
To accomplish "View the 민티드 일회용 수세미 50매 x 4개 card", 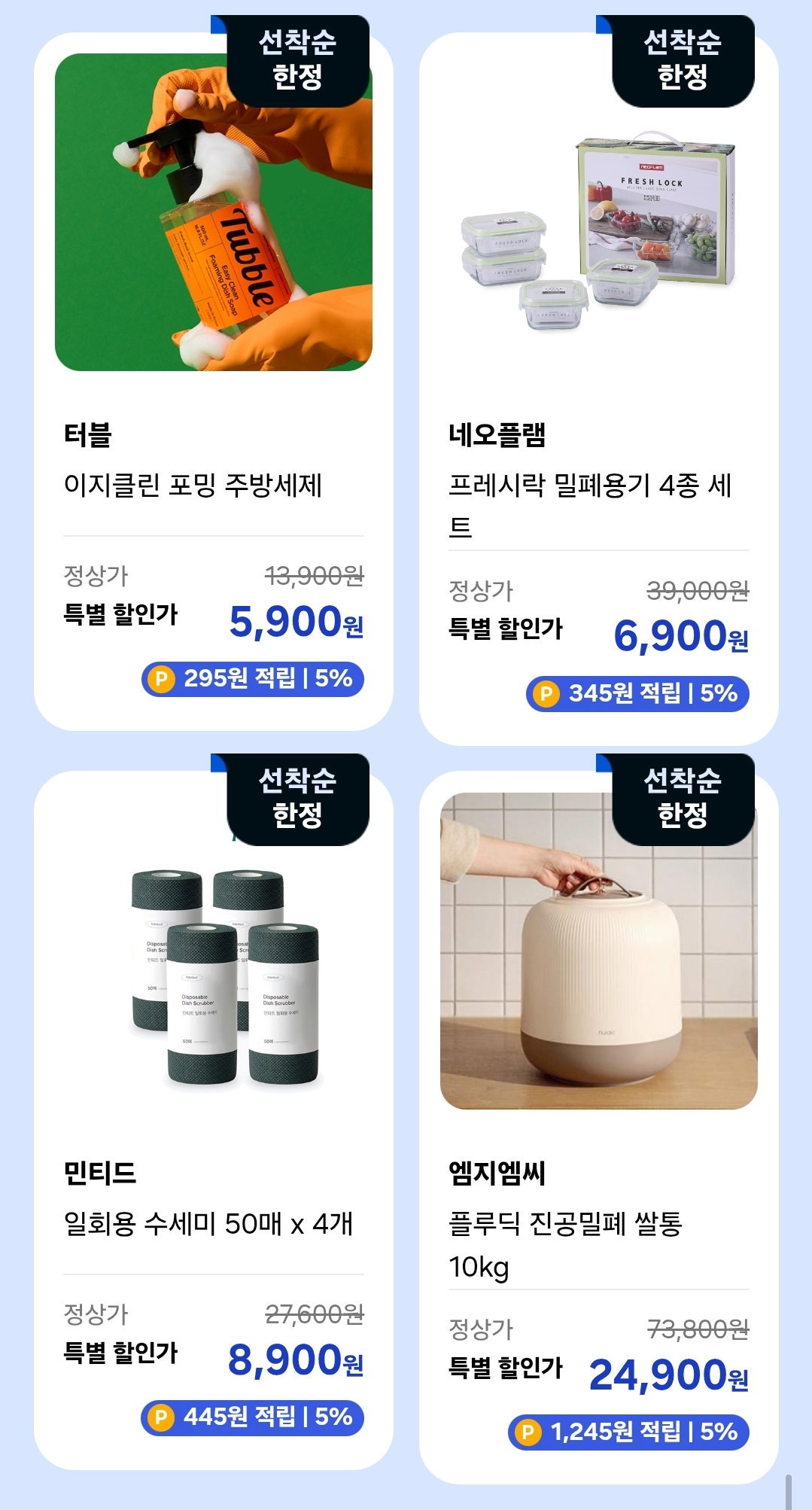I will 214,1119.
